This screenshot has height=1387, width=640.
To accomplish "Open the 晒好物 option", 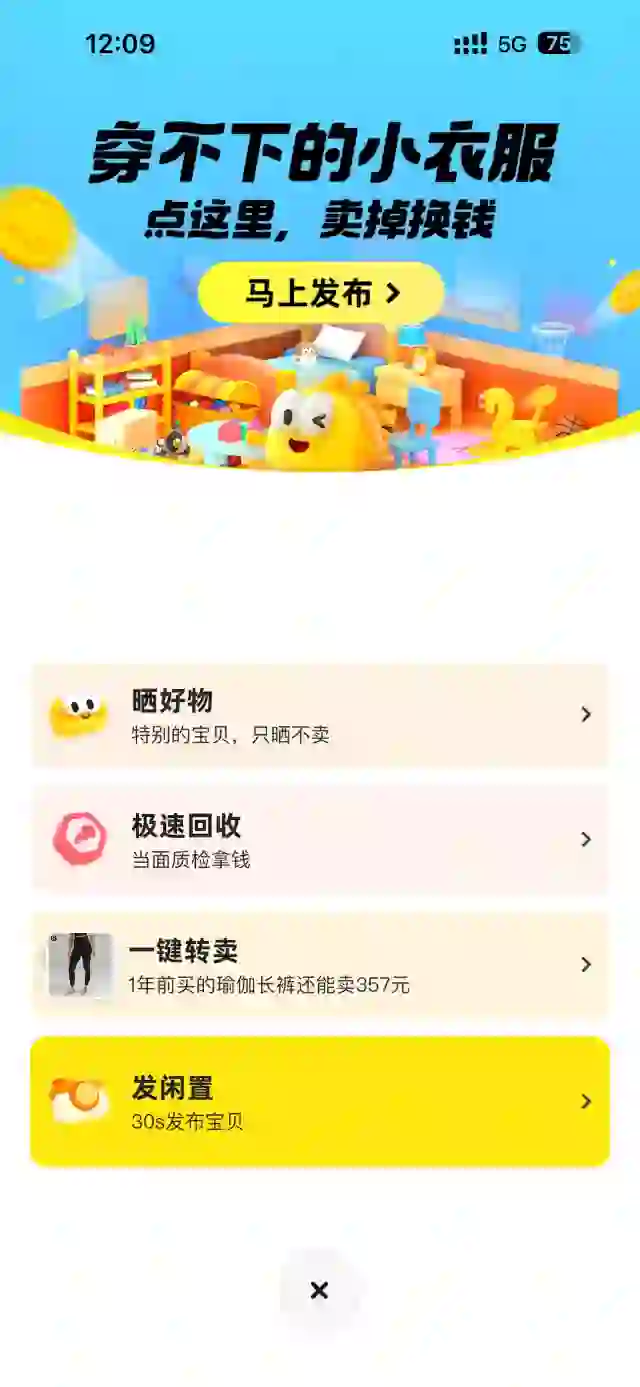I will pyautogui.click(x=320, y=715).
